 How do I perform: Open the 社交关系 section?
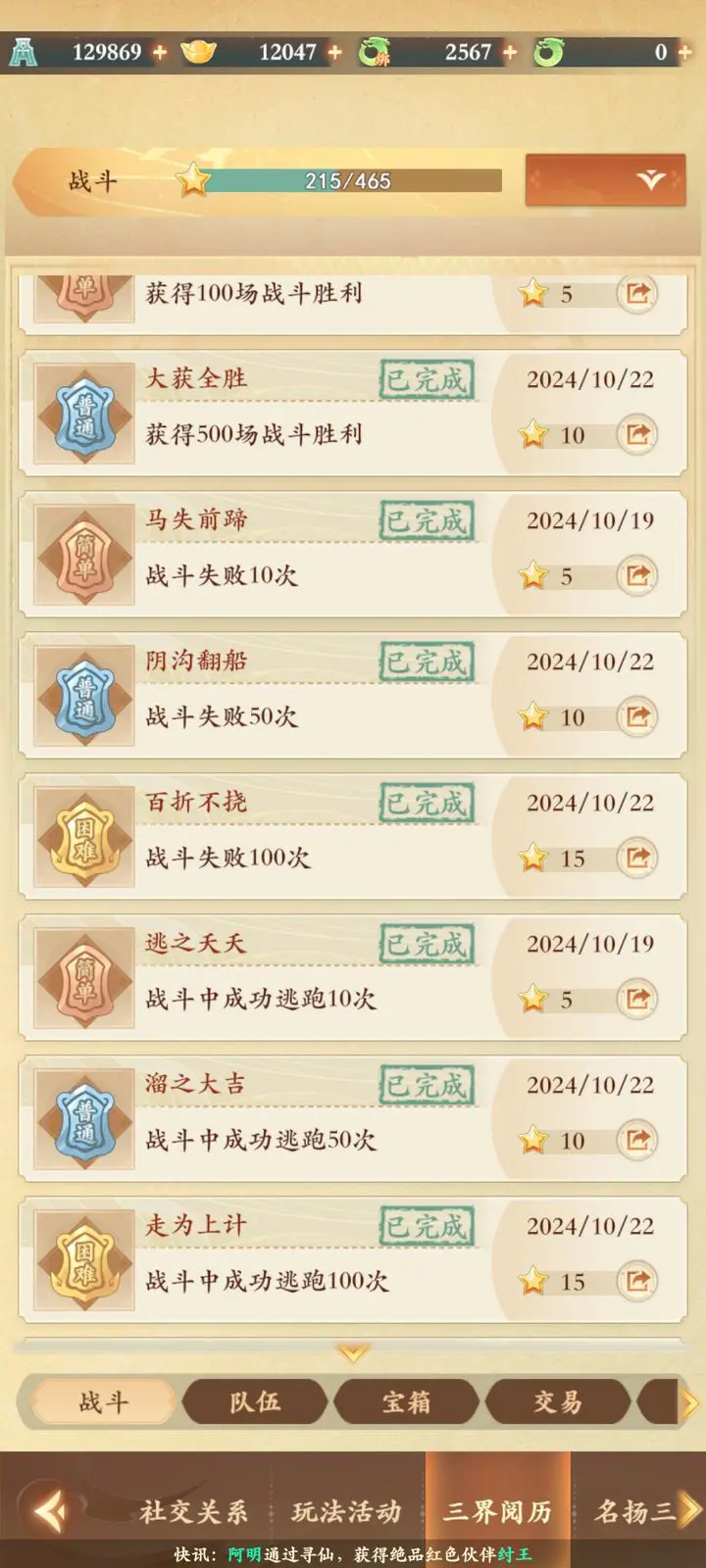point(193,1511)
